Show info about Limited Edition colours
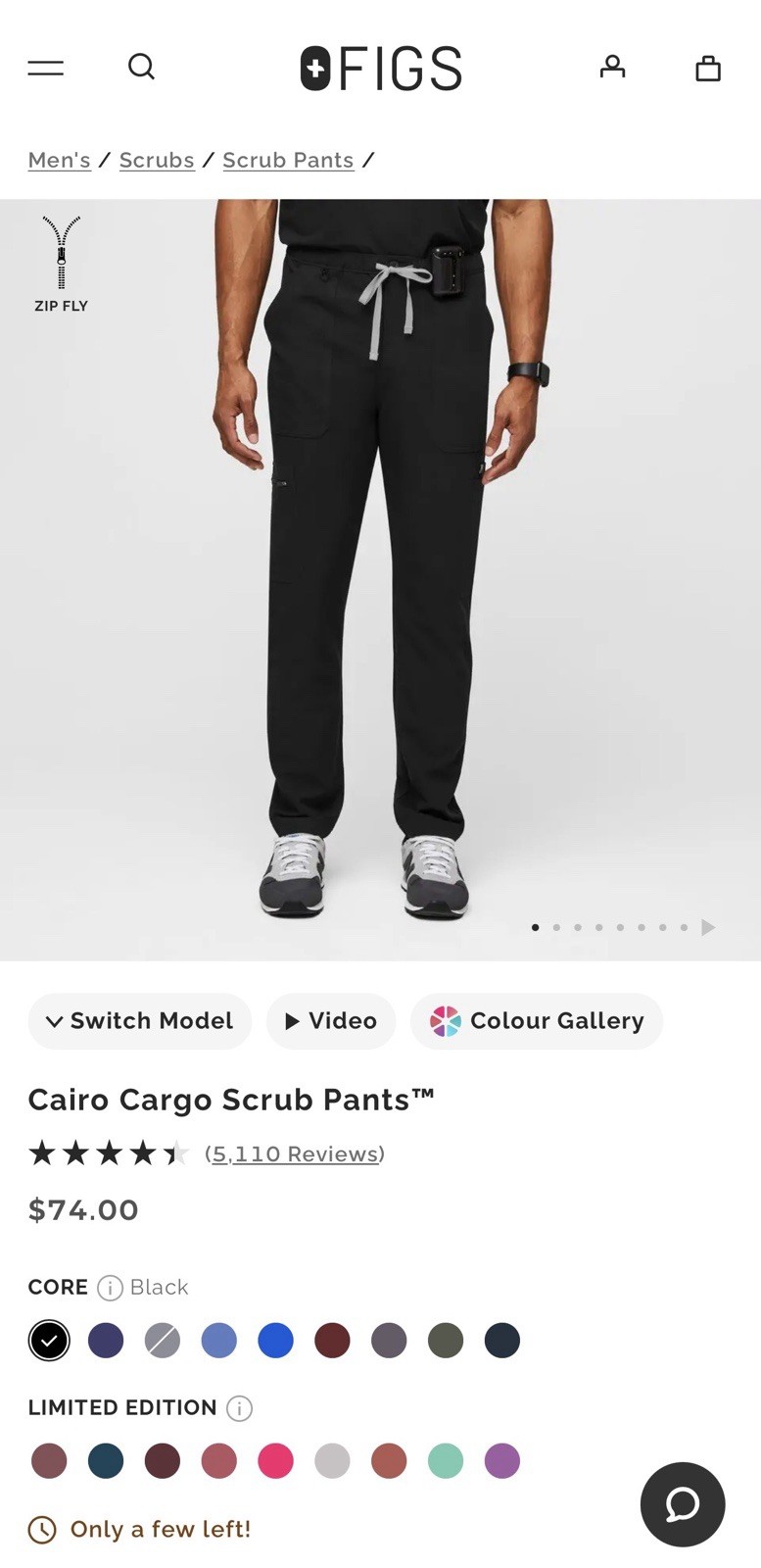 point(239,1408)
